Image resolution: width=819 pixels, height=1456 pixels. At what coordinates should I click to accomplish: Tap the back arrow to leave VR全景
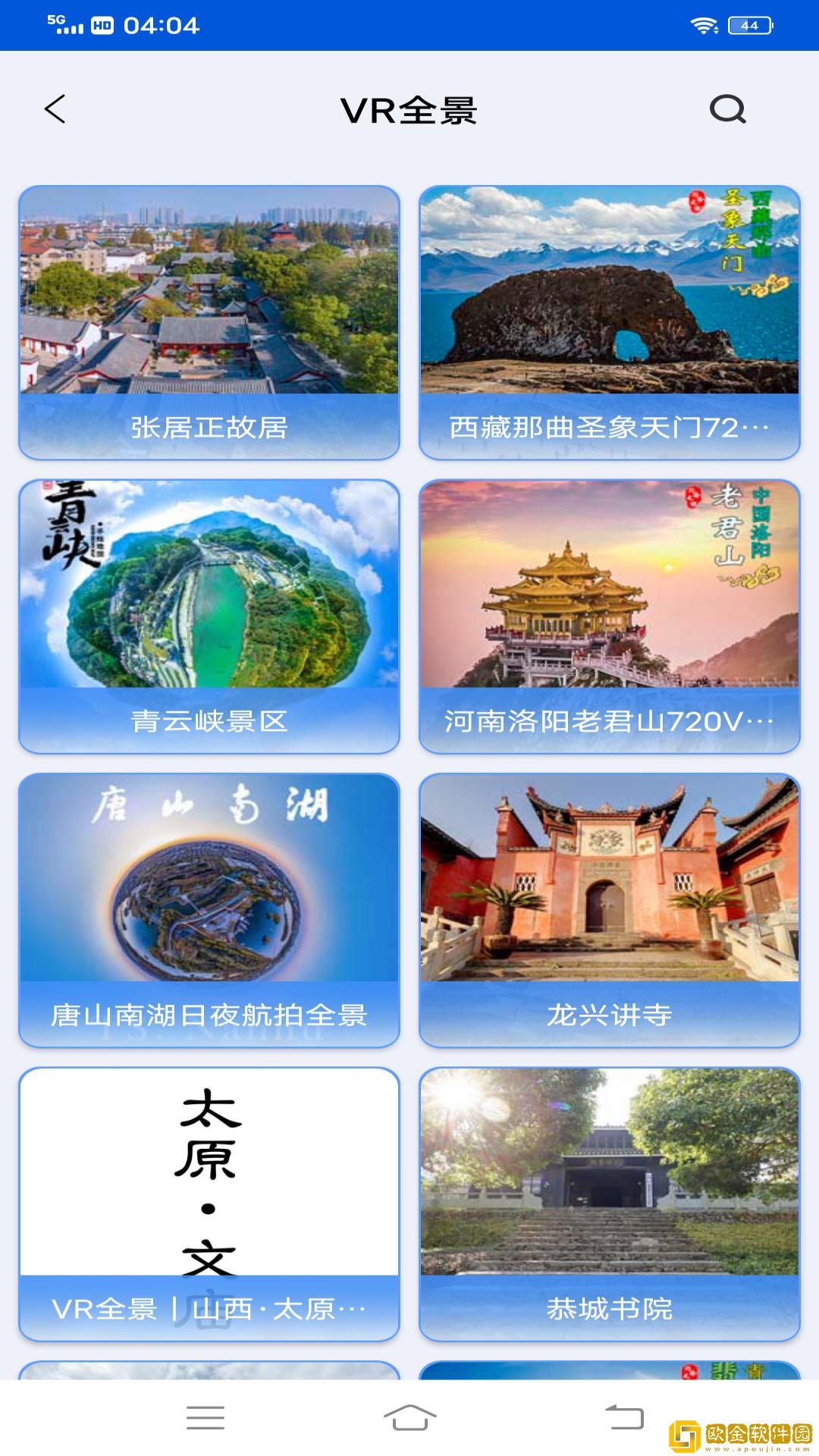click(x=55, y=110)
